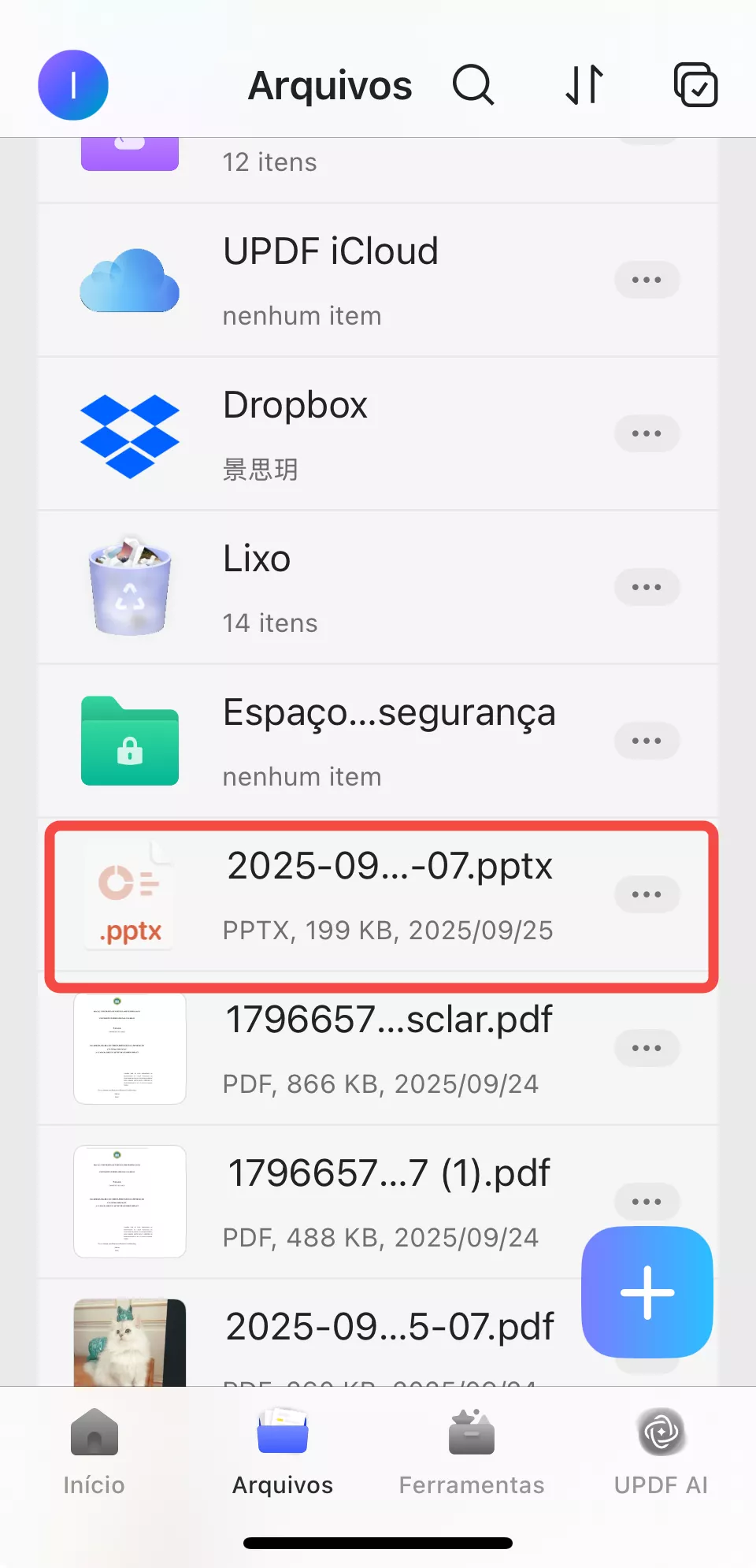Open the sort options
This screenshot has width=756, height=1568.
(585, 85)
